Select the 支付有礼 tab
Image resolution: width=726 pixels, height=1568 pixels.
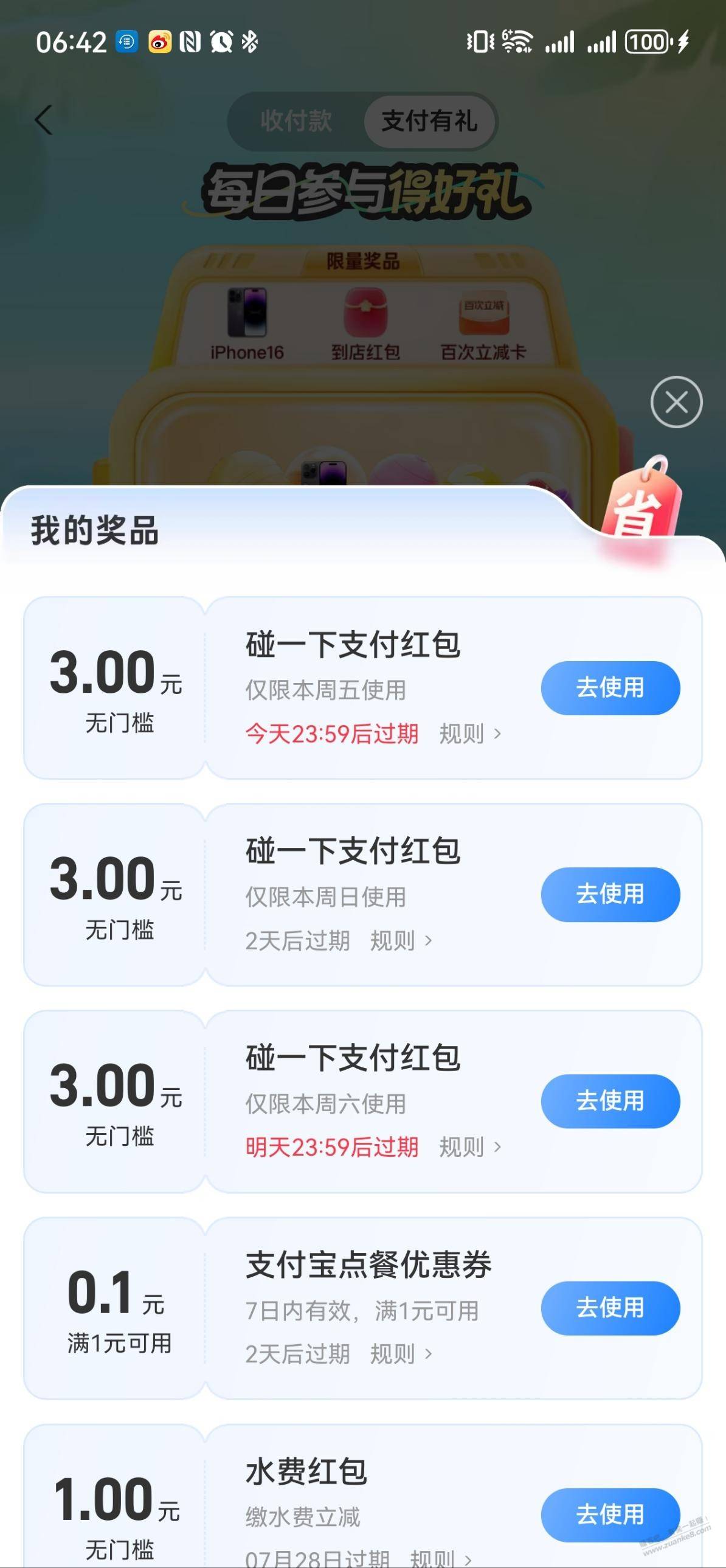coord(430,121)
